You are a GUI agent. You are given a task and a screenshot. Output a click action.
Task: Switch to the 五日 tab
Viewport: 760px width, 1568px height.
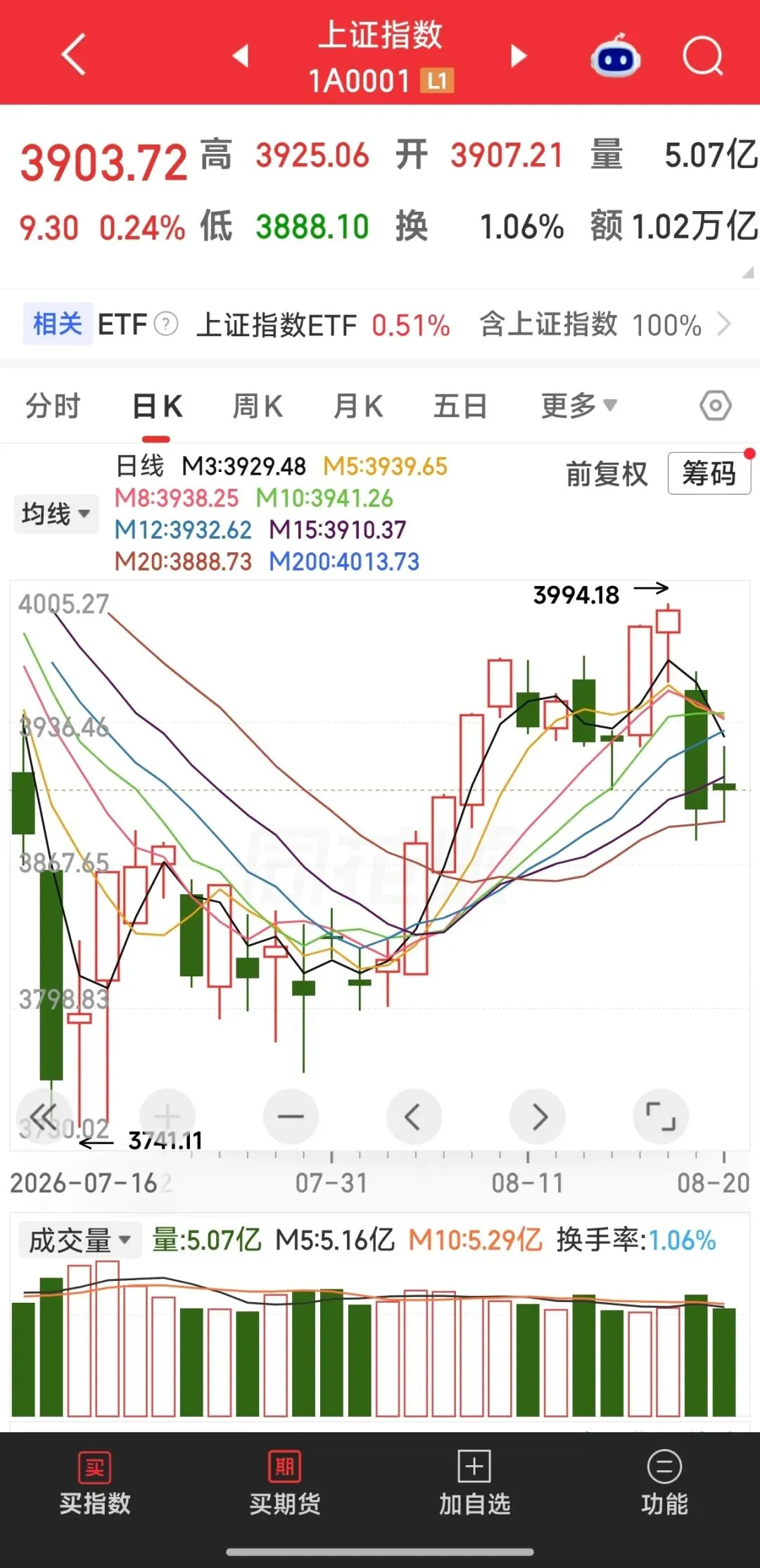[x=460, y=406]
